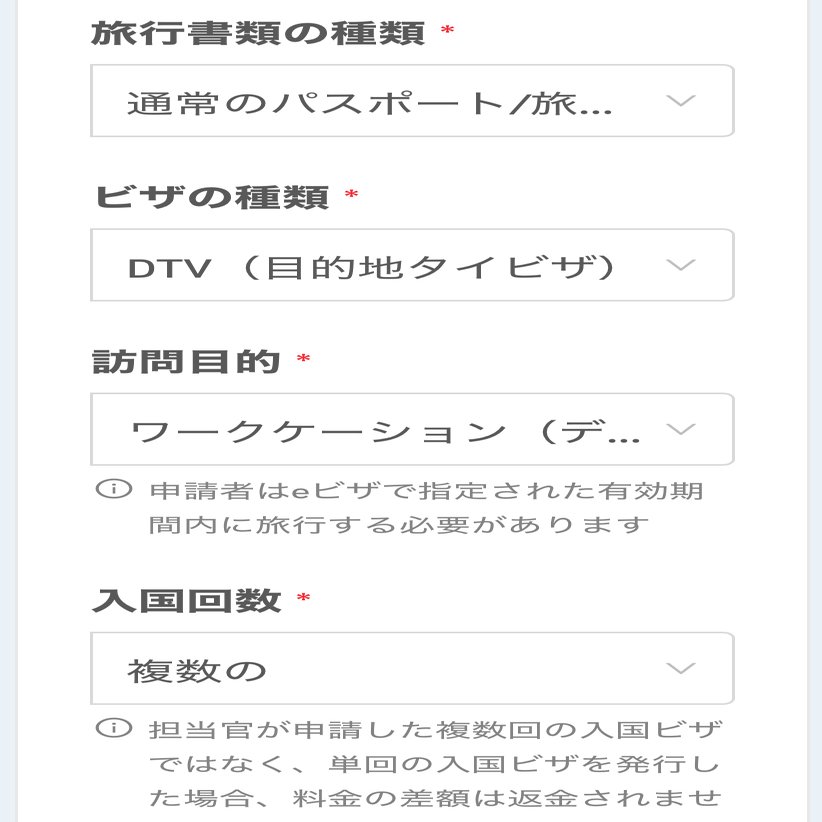Change the 訪問目的 selection
Viewport: 822px width, 822px height.
point(412,429)
